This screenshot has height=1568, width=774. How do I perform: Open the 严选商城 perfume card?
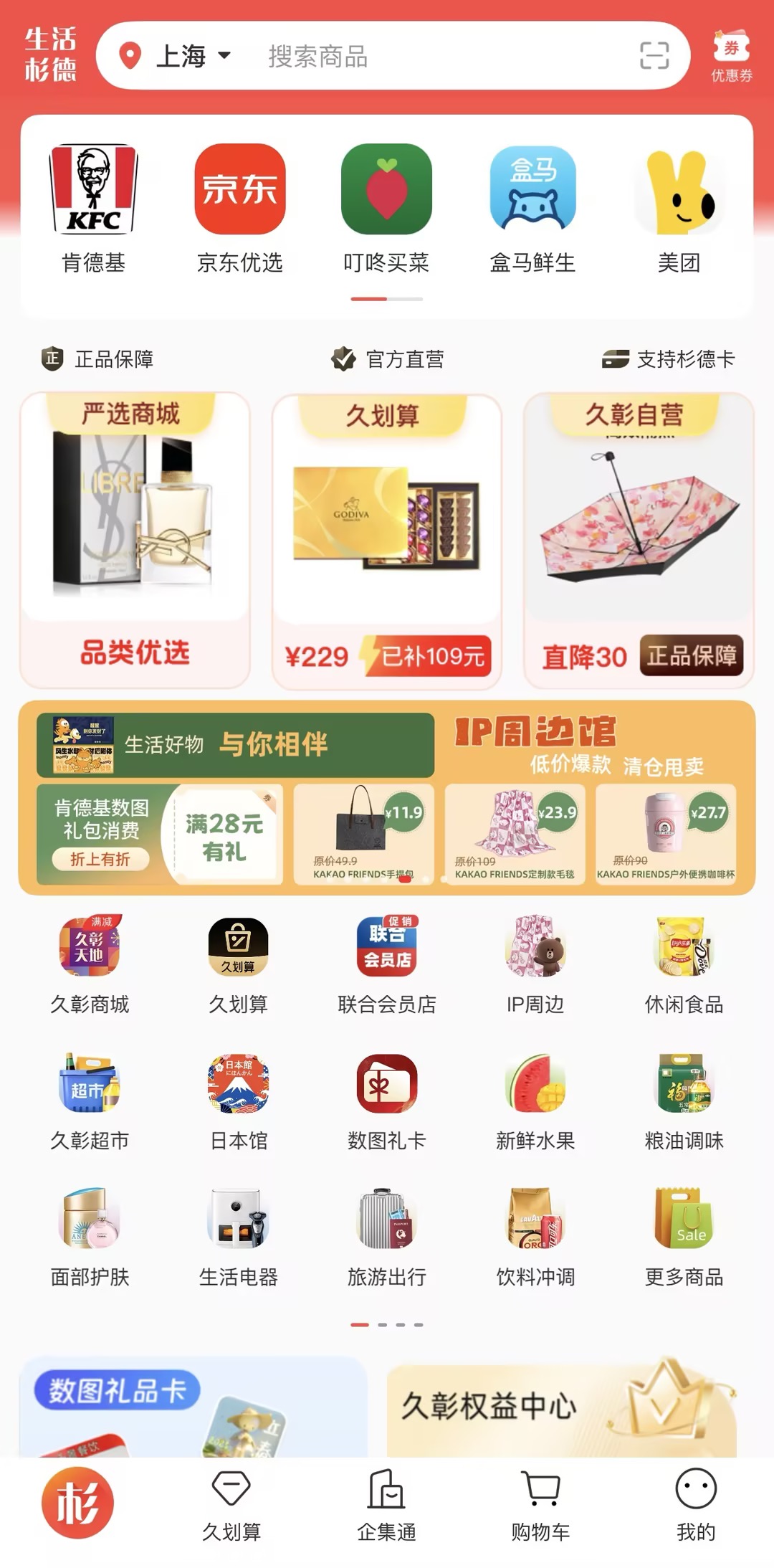[135, 539]
